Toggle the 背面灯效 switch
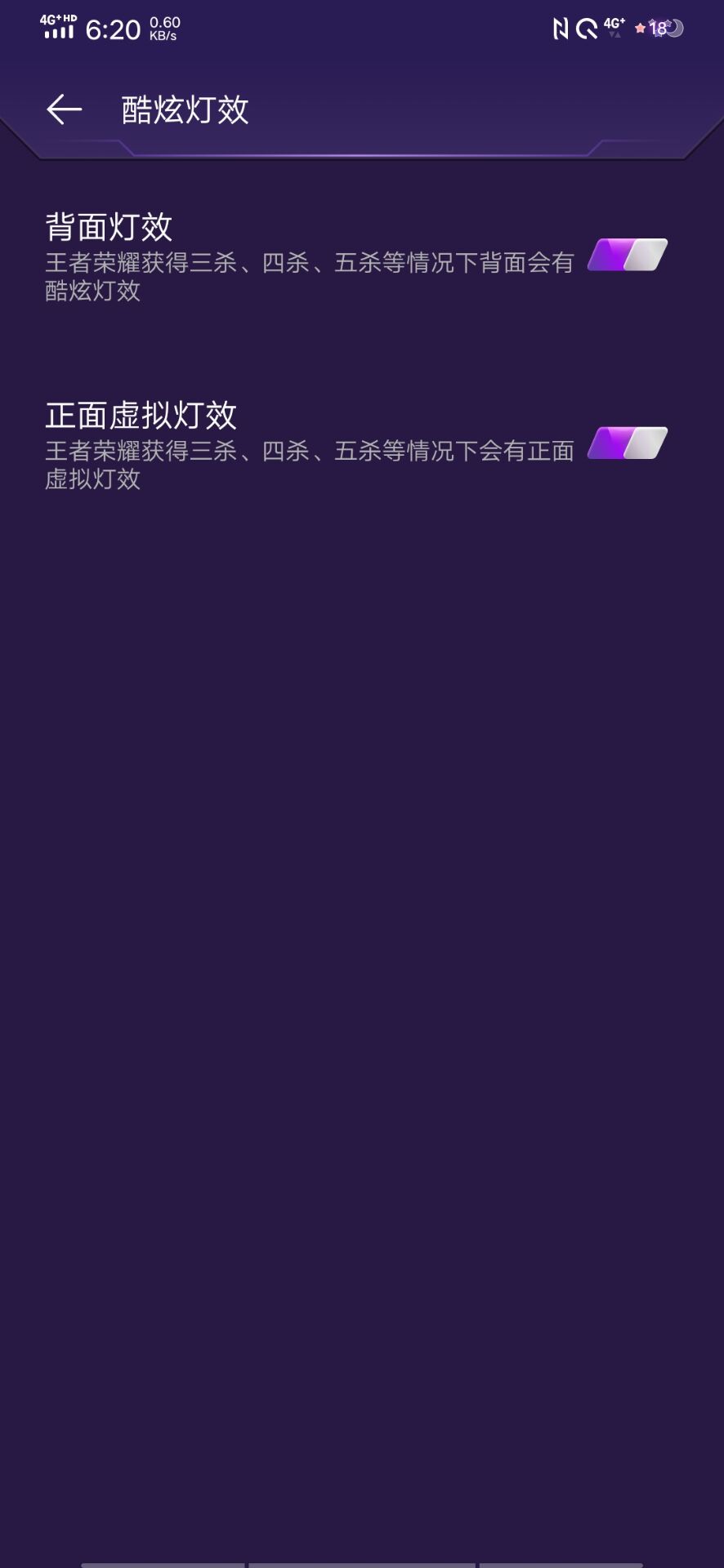The height and width of the screenshot is (1568, 724). (x=628, y=255)
